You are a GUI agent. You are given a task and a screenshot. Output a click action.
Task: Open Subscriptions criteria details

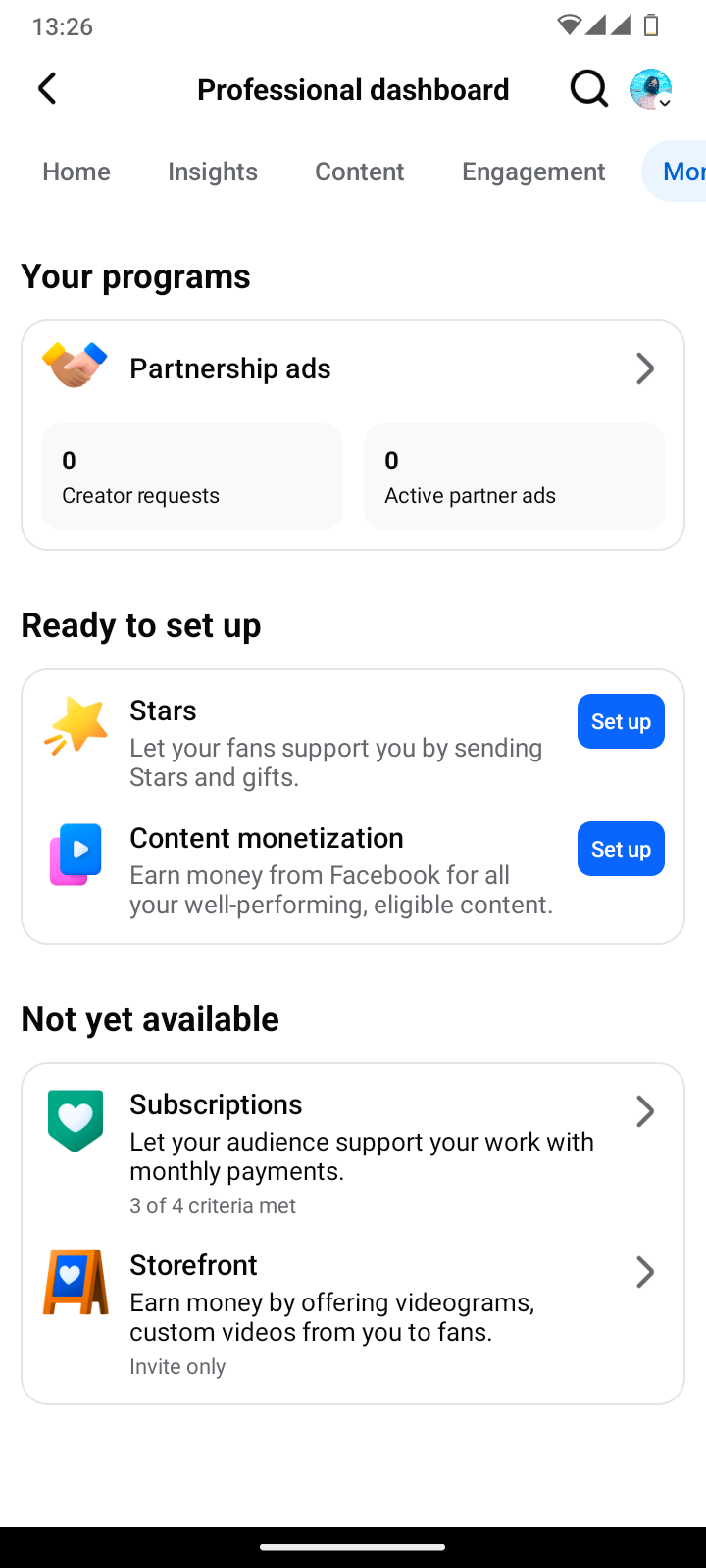353,1152
